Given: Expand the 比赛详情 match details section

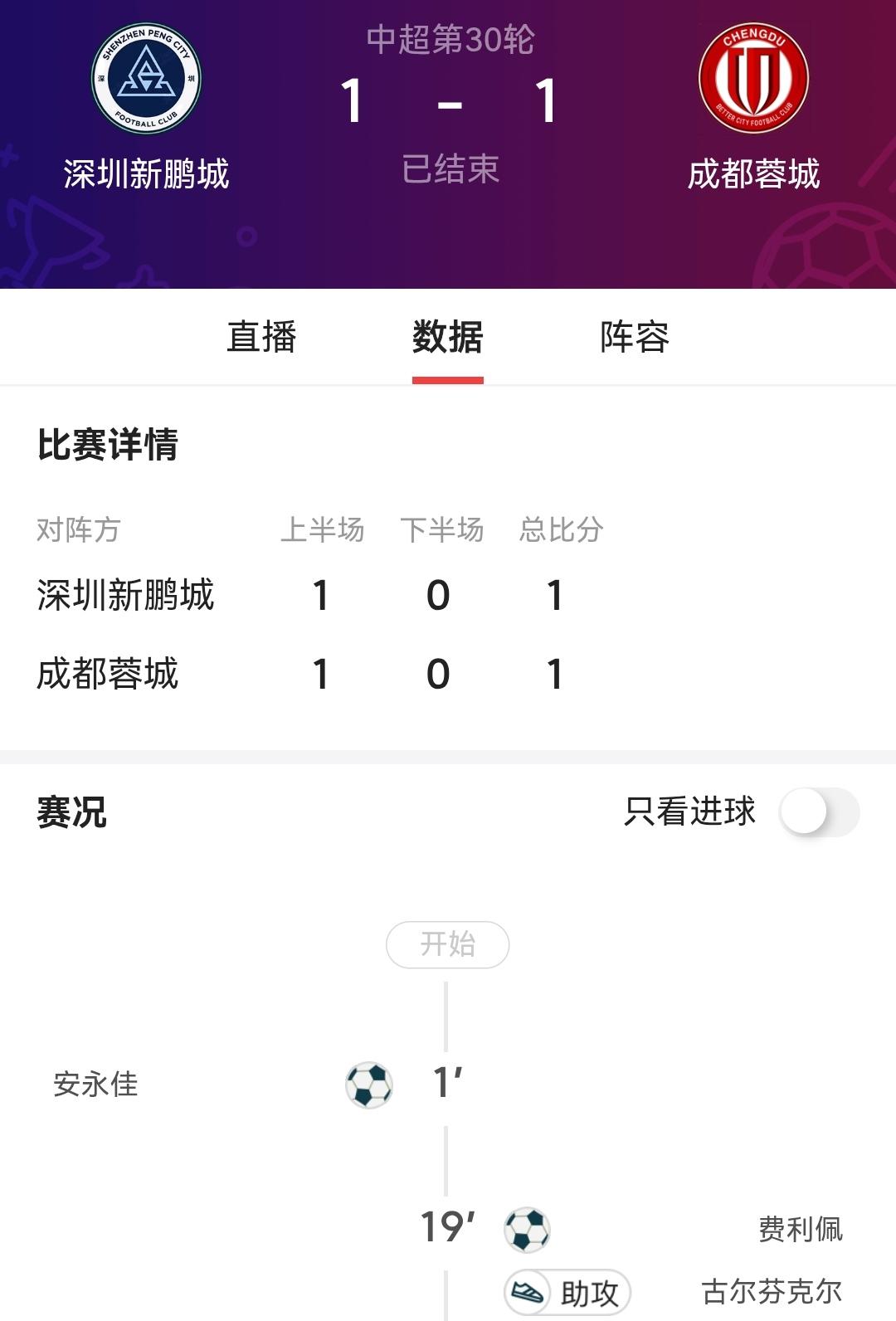Looking at the screenshot, I should click(107, 445).
